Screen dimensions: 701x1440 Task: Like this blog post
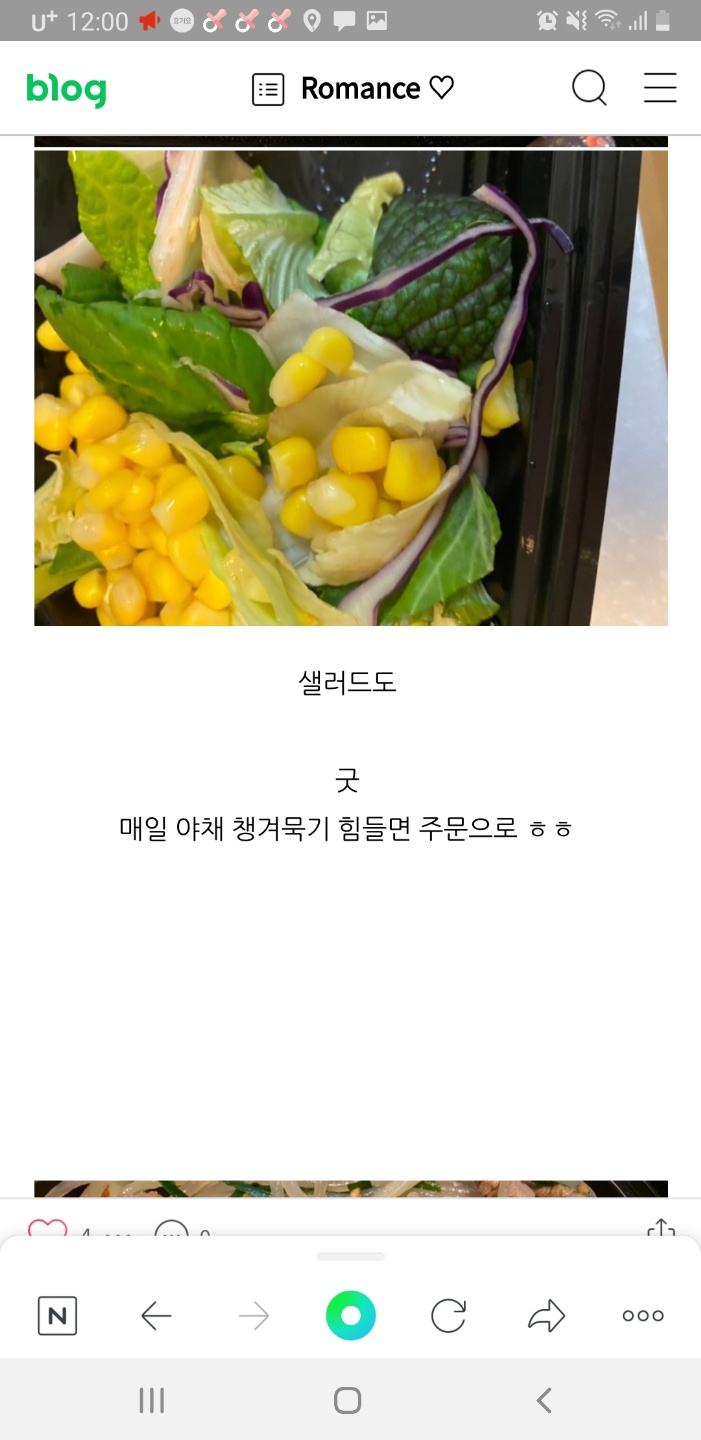pyautogui.click(x=47, y=1229)
